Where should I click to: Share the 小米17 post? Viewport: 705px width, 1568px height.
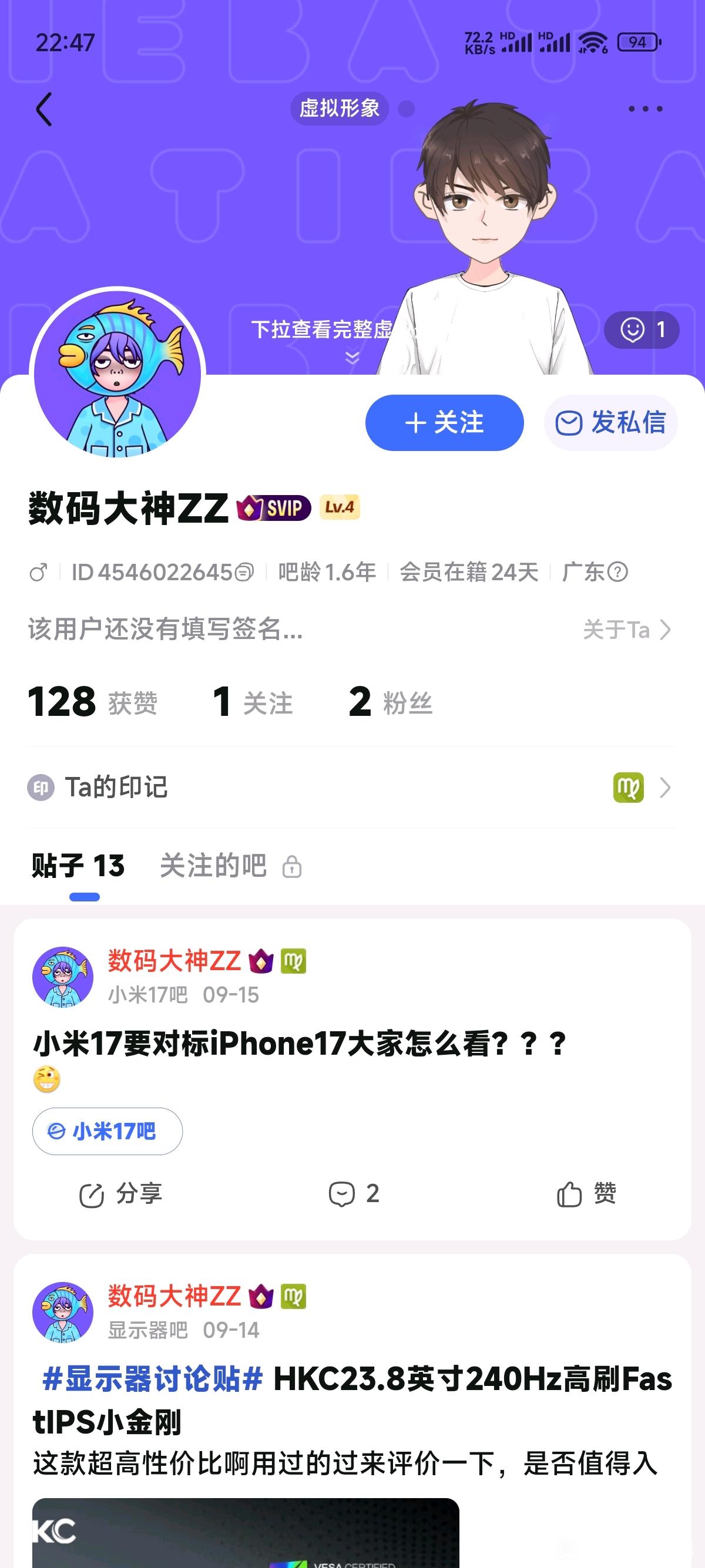pos(120,1194)
